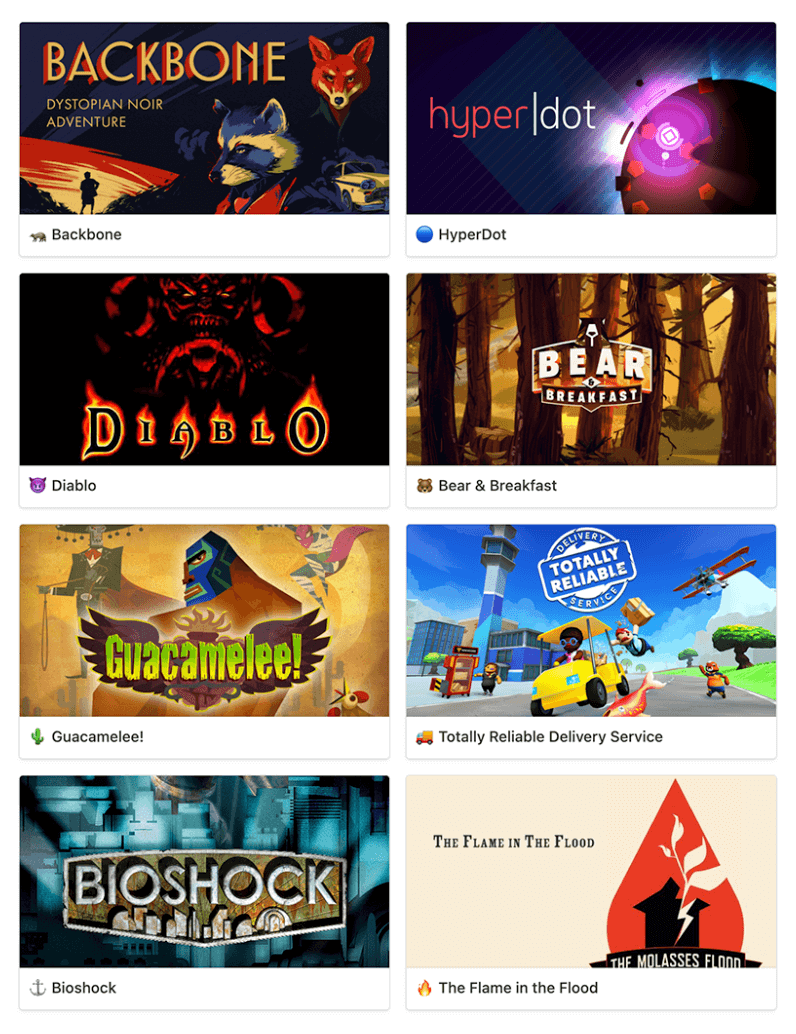Open the Backbone game card

pyautogui.click(x=204, y=139)
